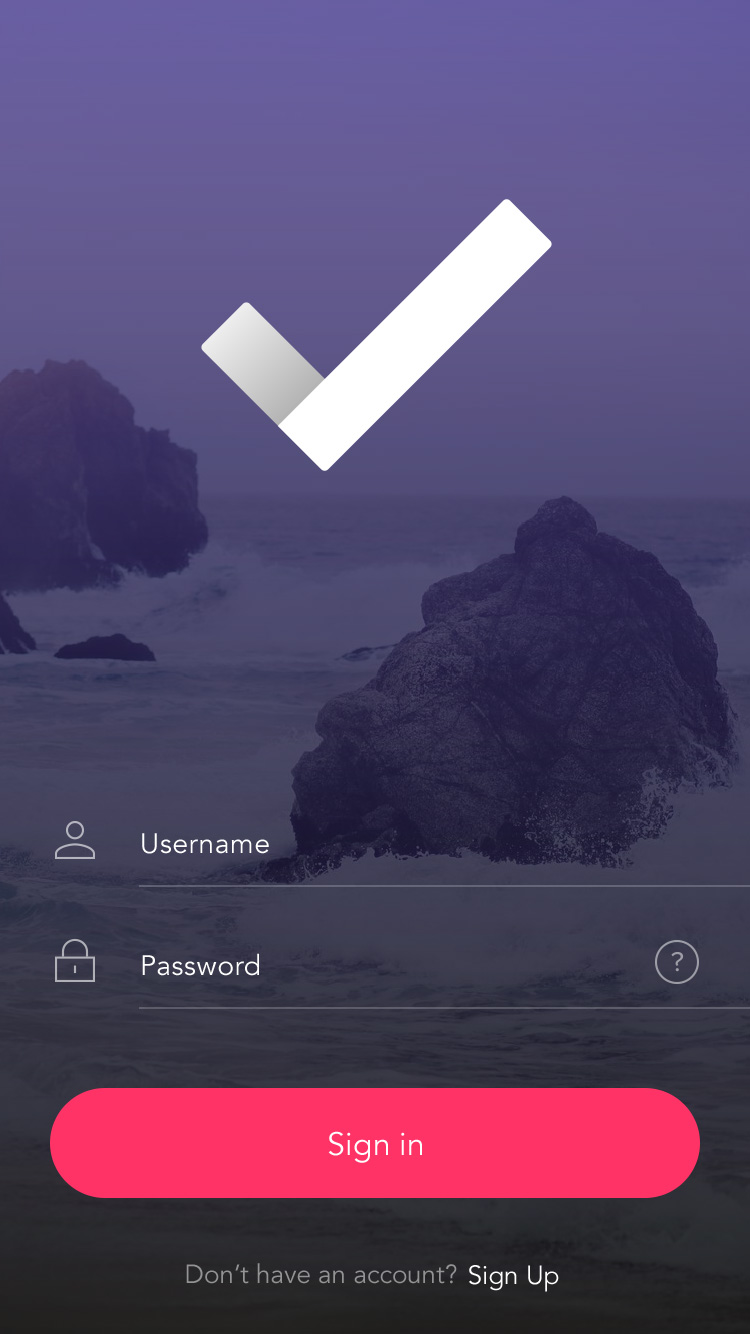This screenshot has width=750, height=1334.
Task: Open the Sign Up link
Action: [513, 1276]
